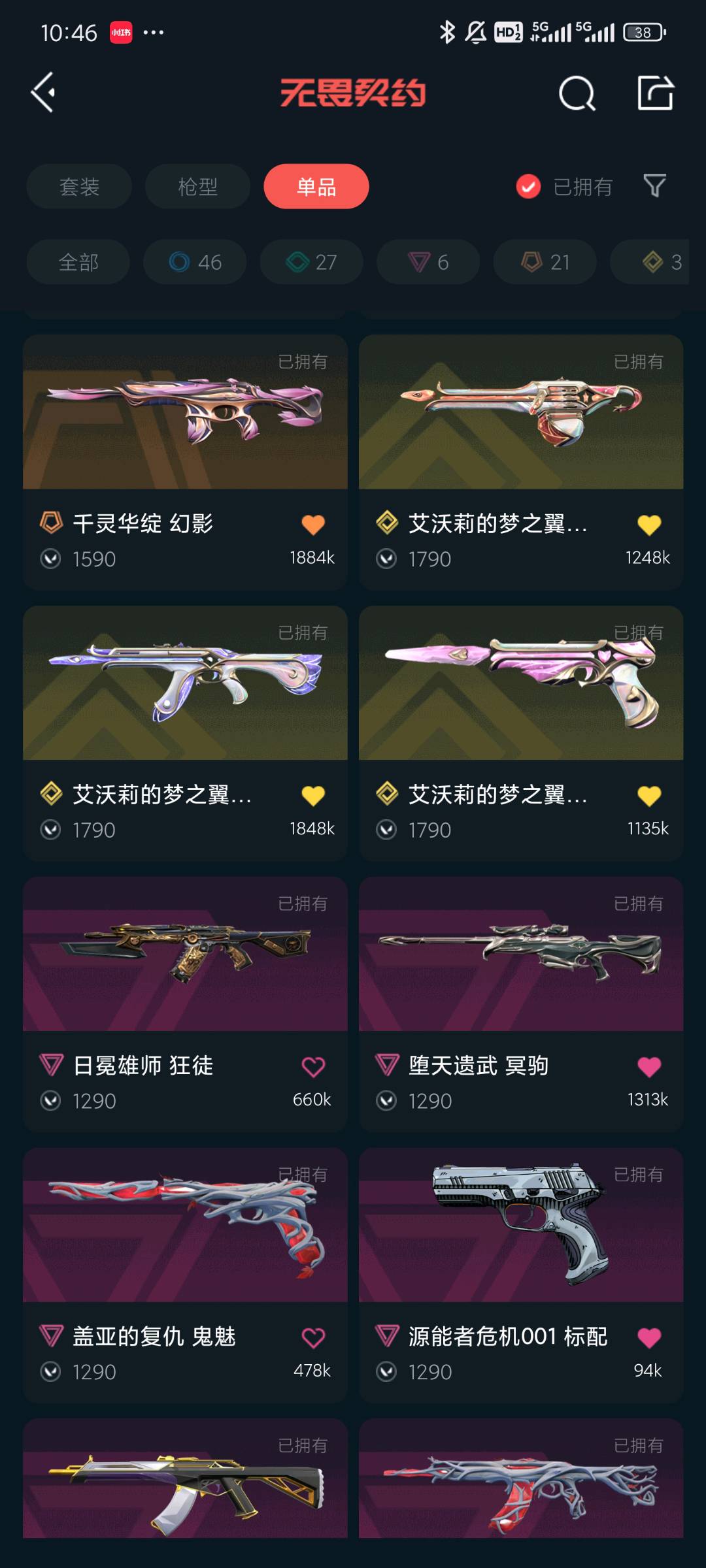Unlike the 源能者危机001 标配 skin
Image resolution: width=706 pixels, height=1568 pixels.
click(x=648, y=1337)
